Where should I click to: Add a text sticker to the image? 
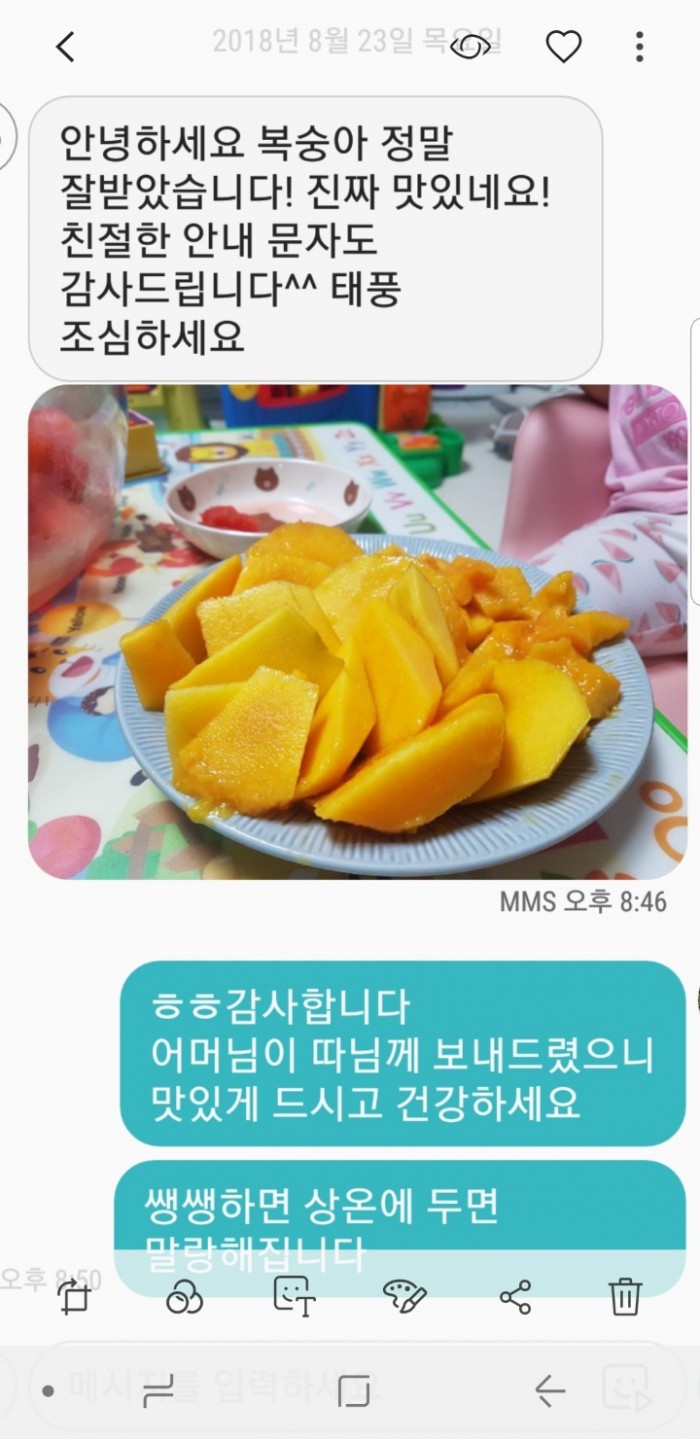(x=295, y=1297)
